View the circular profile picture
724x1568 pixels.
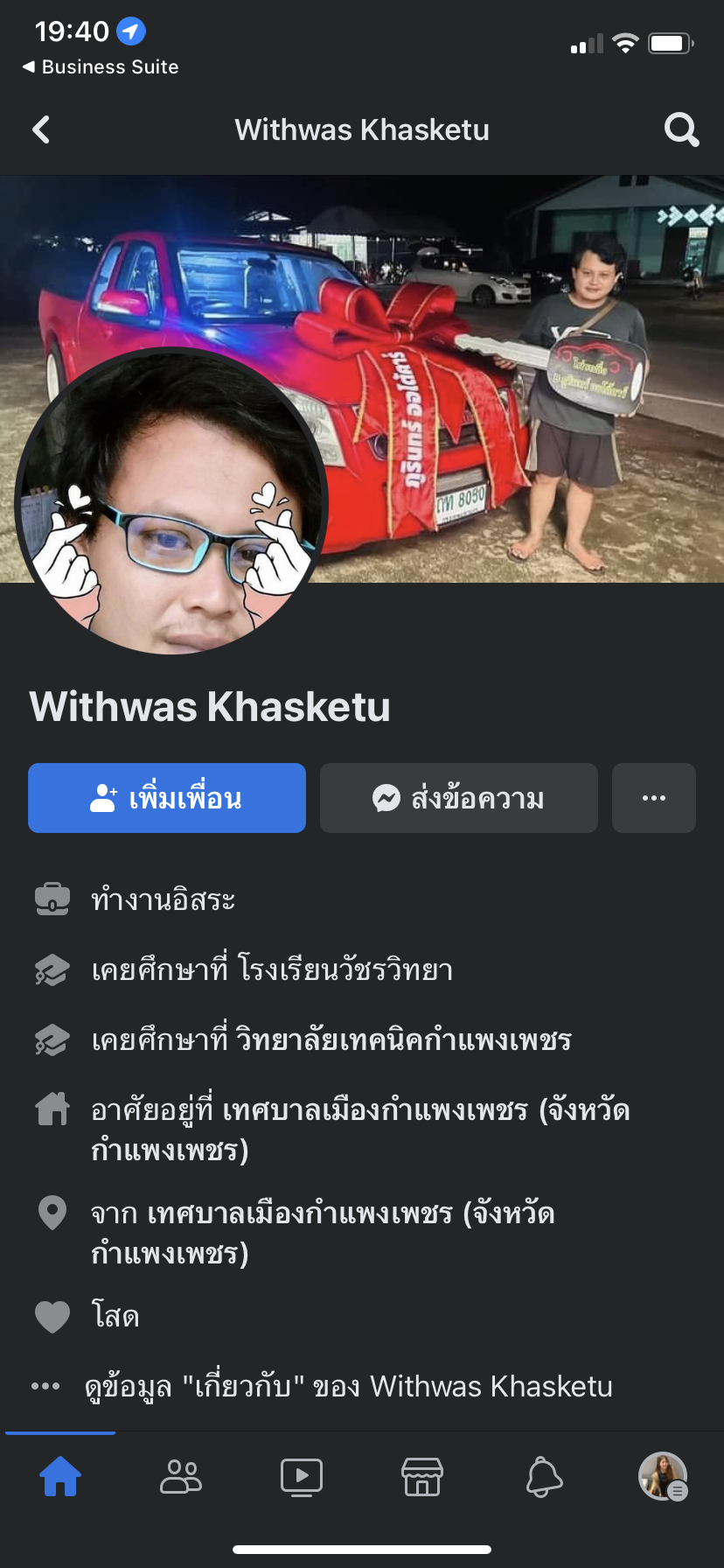point(171,500)
